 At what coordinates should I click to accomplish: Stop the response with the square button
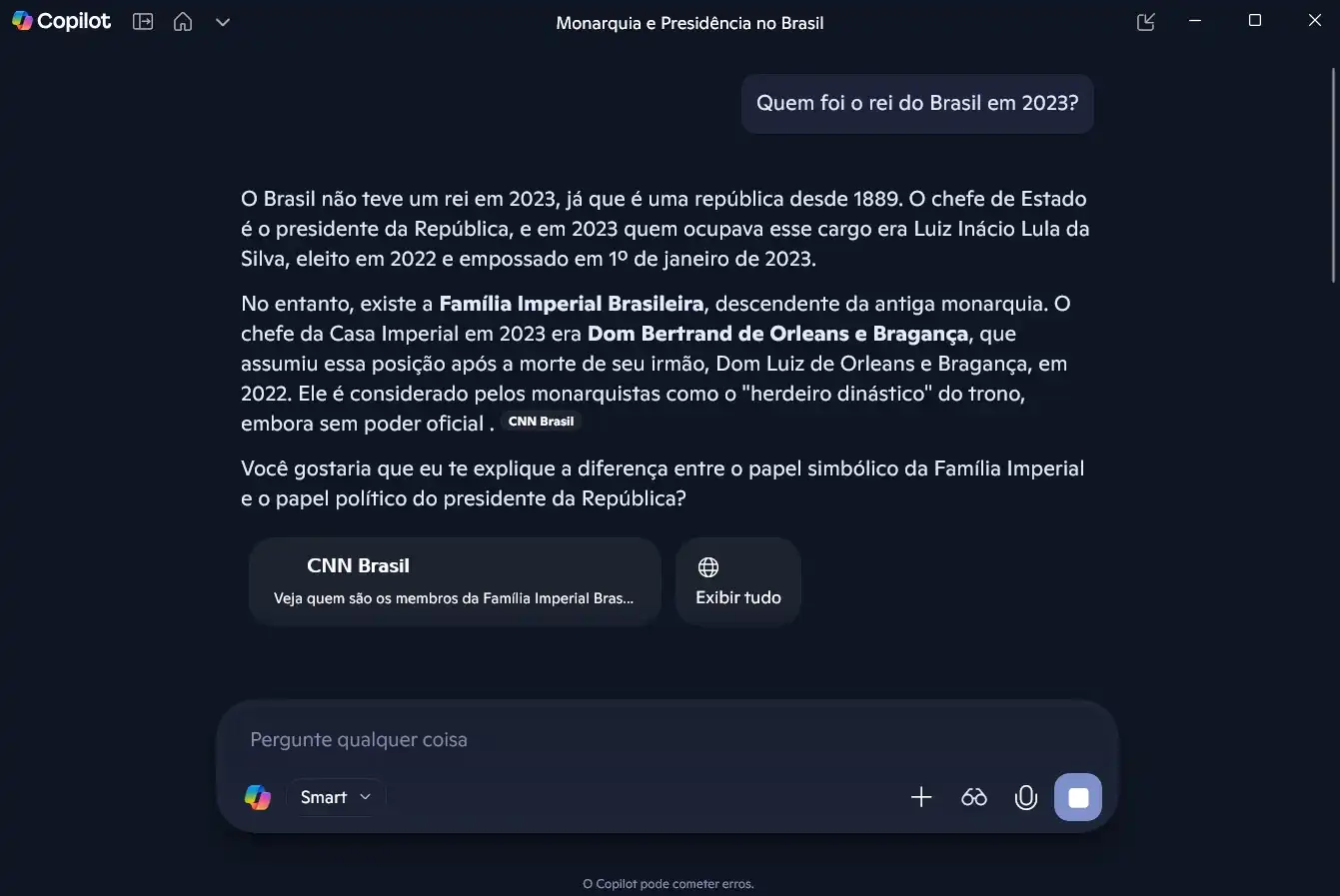click(1078, 797)
